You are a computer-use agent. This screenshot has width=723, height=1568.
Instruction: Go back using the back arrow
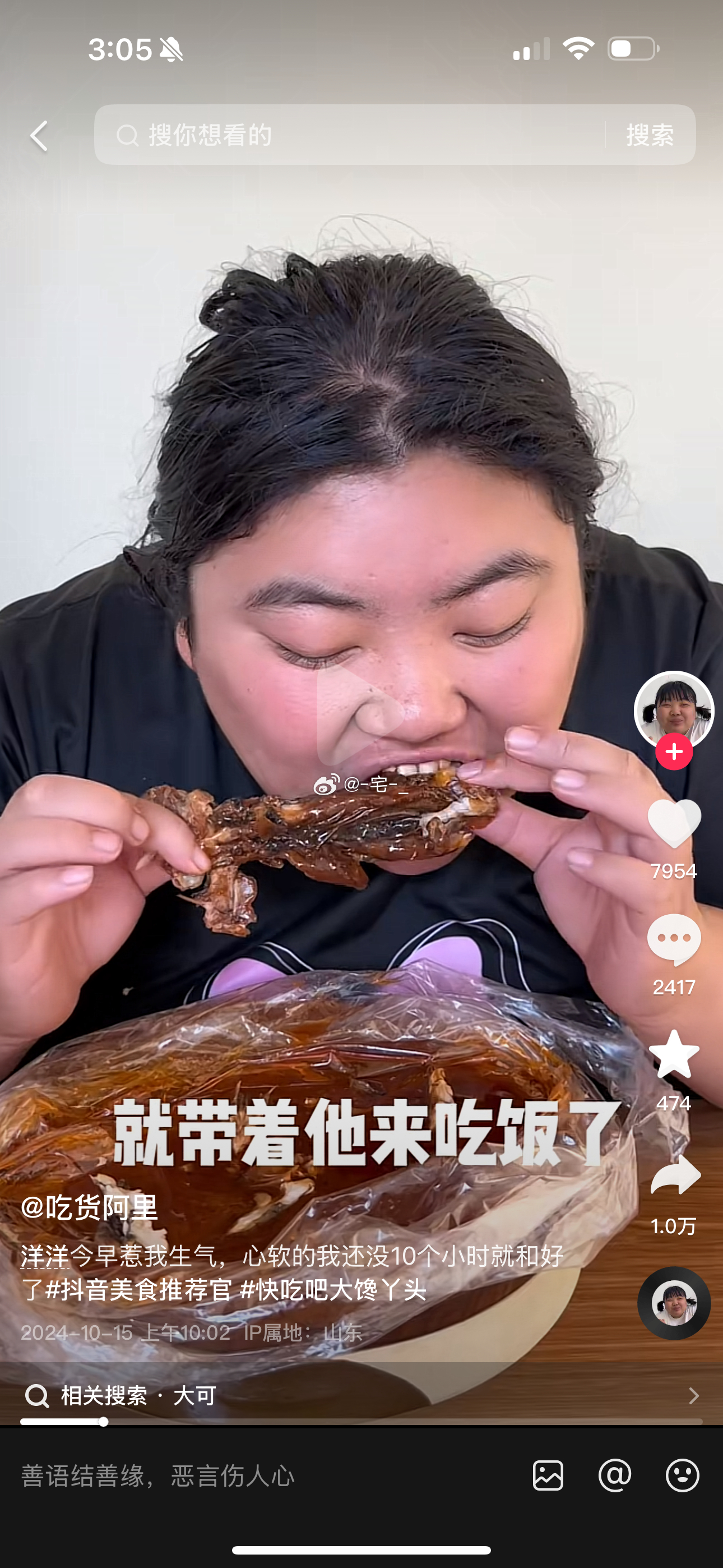point(40,135)
